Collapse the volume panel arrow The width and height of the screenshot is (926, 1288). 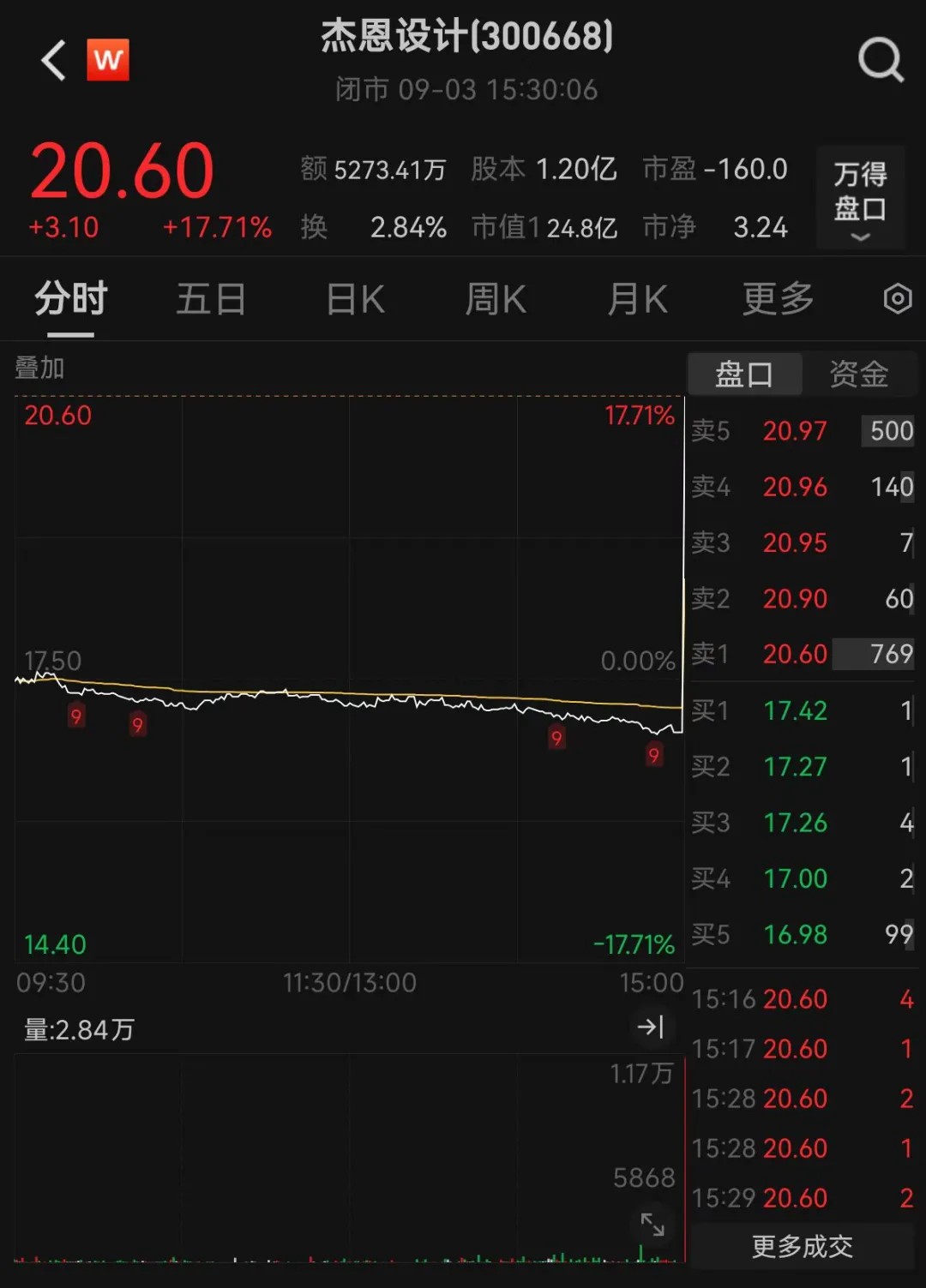(651, 1027)
